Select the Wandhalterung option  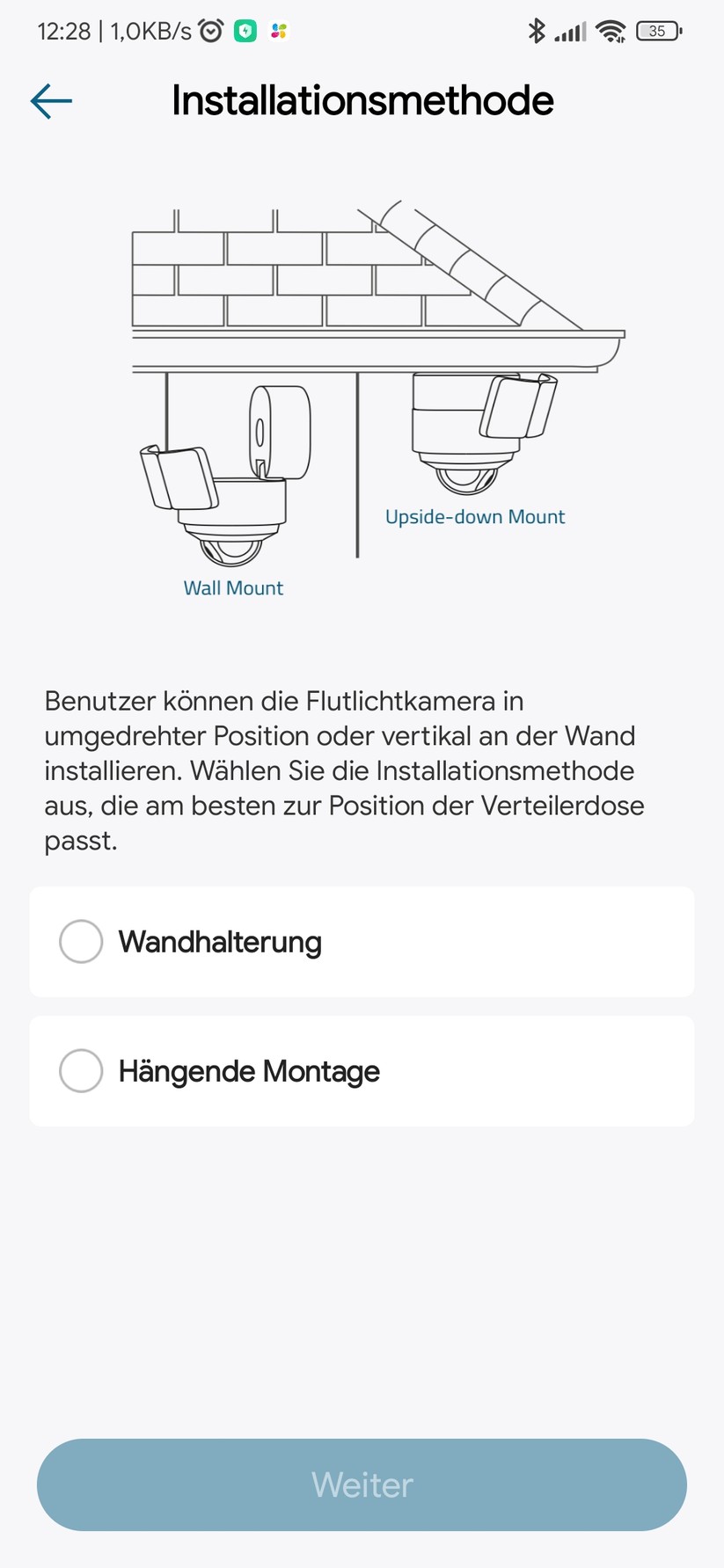coord(81,941)
